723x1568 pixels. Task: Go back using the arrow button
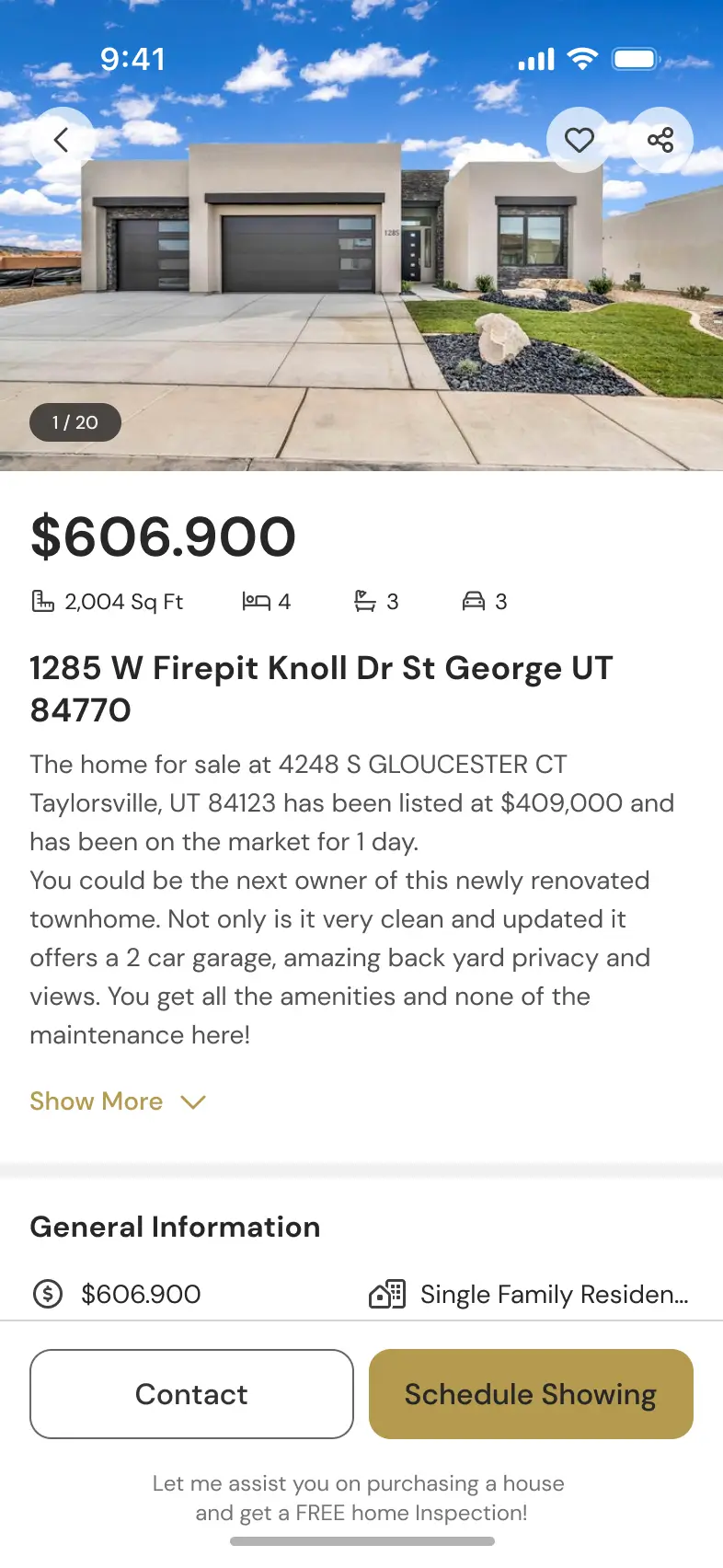(x=62, y=140)
